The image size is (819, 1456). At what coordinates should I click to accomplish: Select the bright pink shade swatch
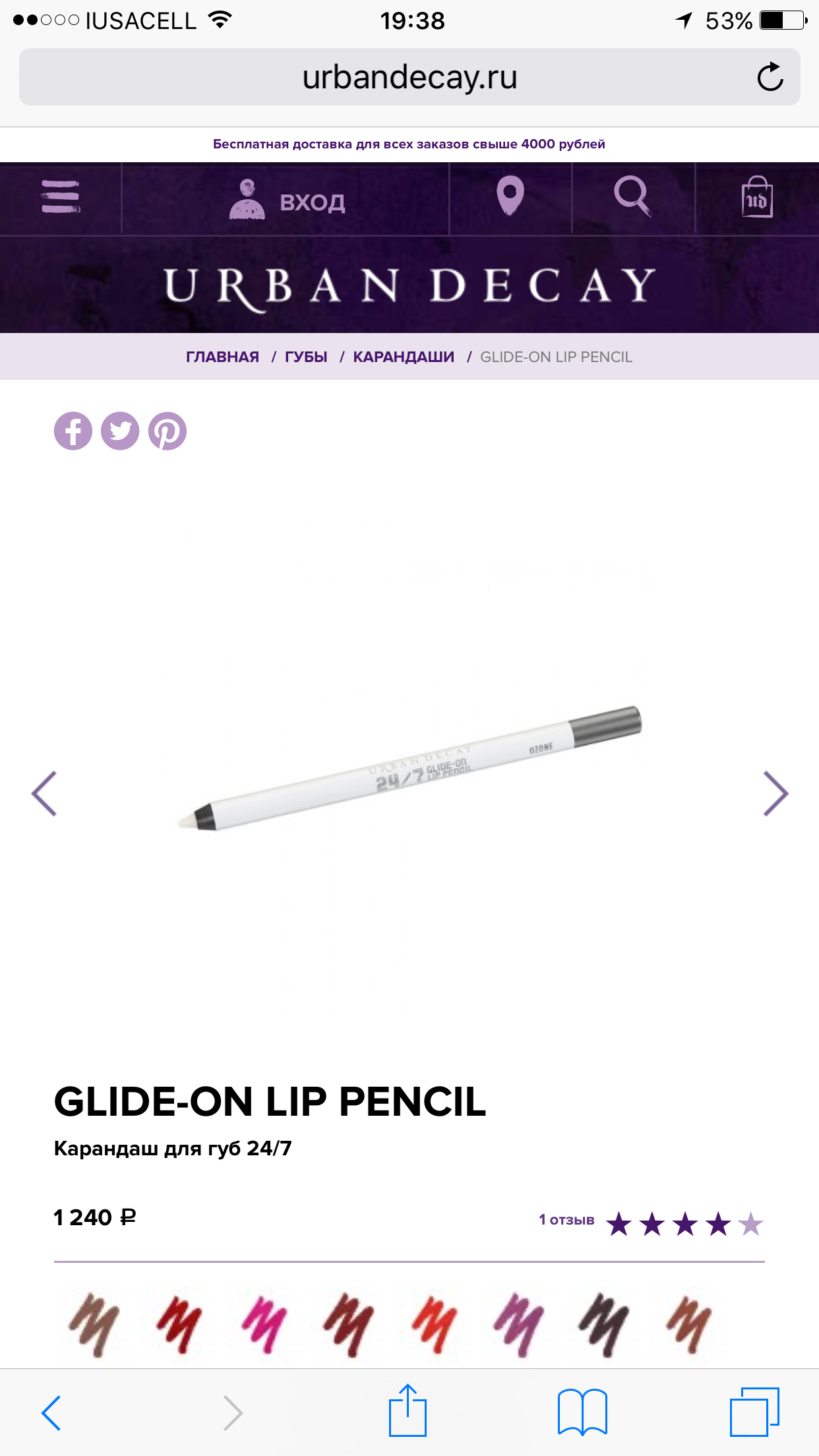[265, 1324]
